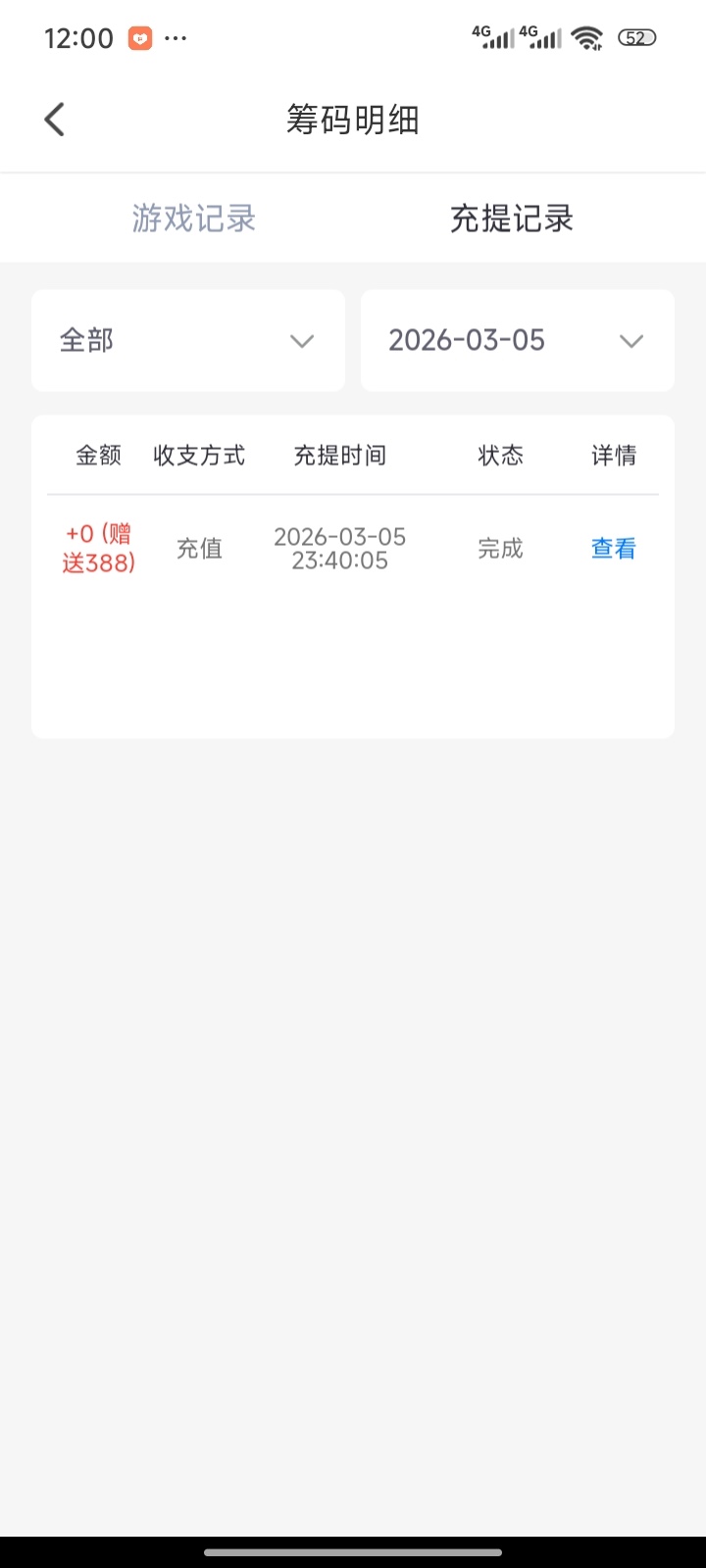Expand the 全部 type filter dropdown
Screen dimensions: 706x1568
click(x=188, y=341)
